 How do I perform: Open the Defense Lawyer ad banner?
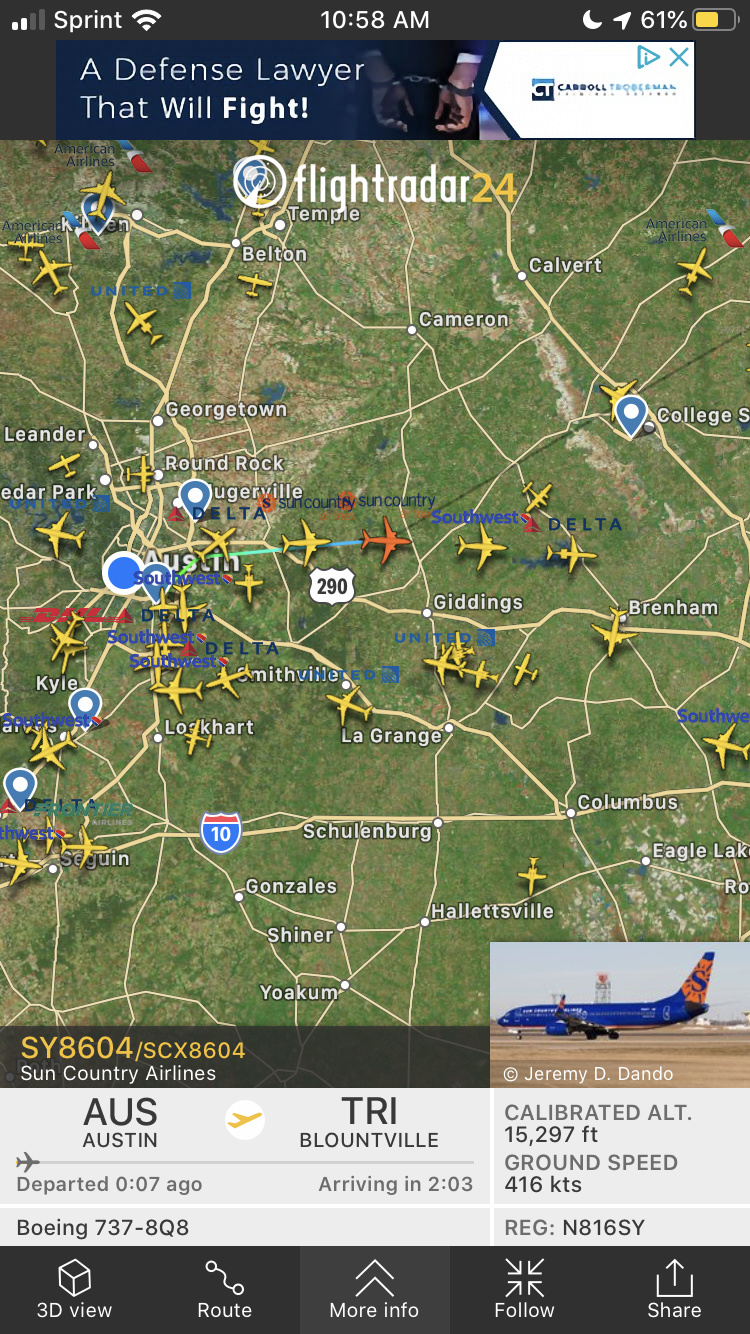coord(300,90)
